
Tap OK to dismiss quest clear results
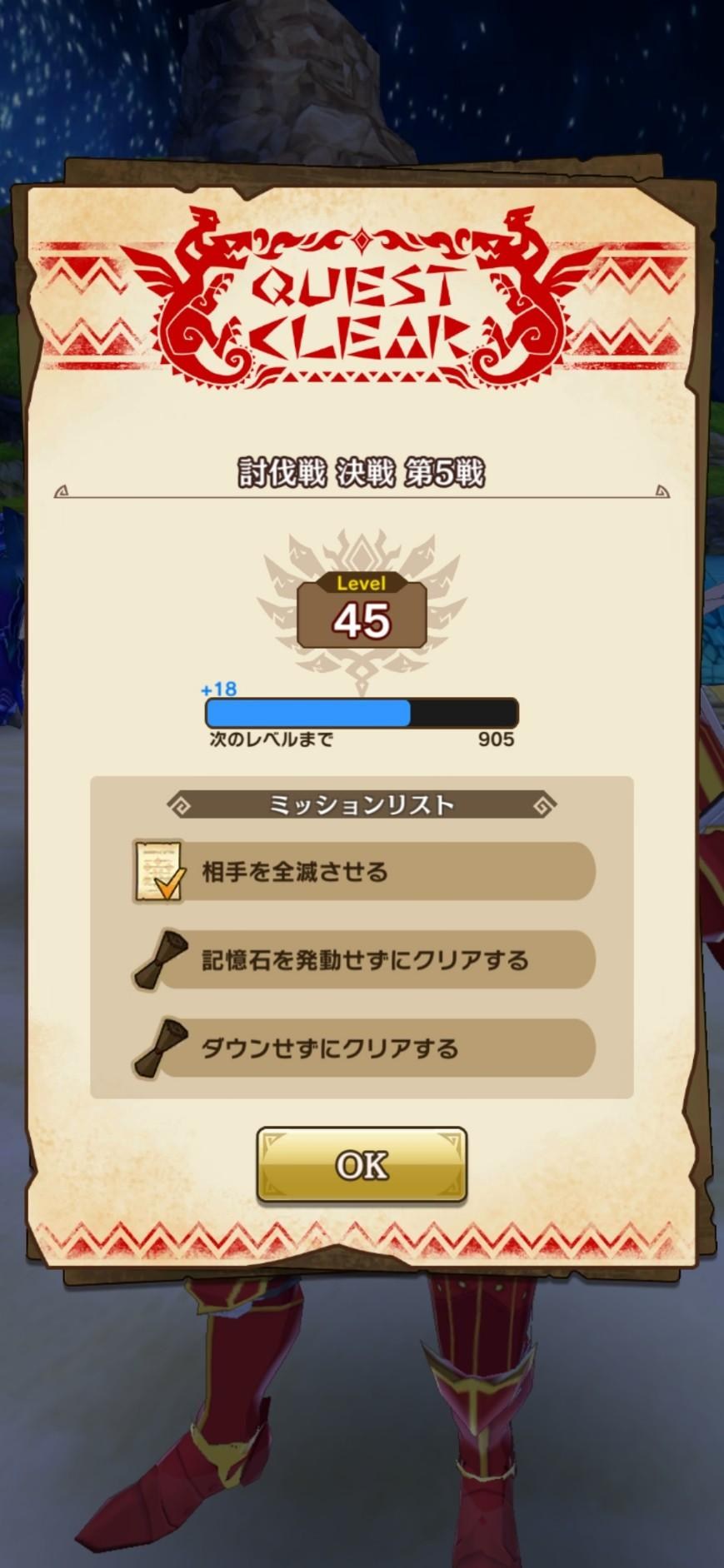361,1164
